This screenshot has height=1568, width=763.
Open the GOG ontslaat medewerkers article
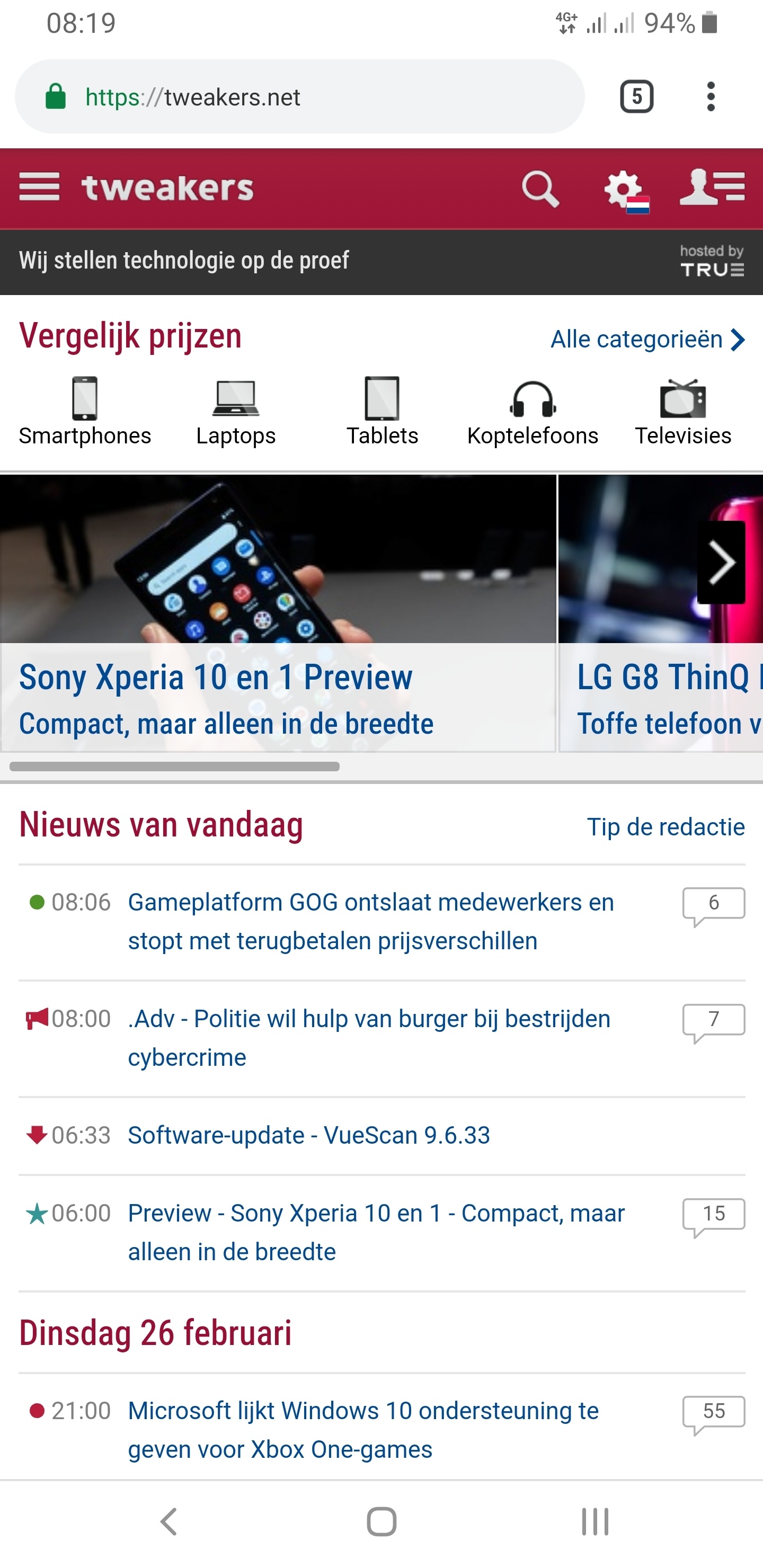[x=370, y=921]
